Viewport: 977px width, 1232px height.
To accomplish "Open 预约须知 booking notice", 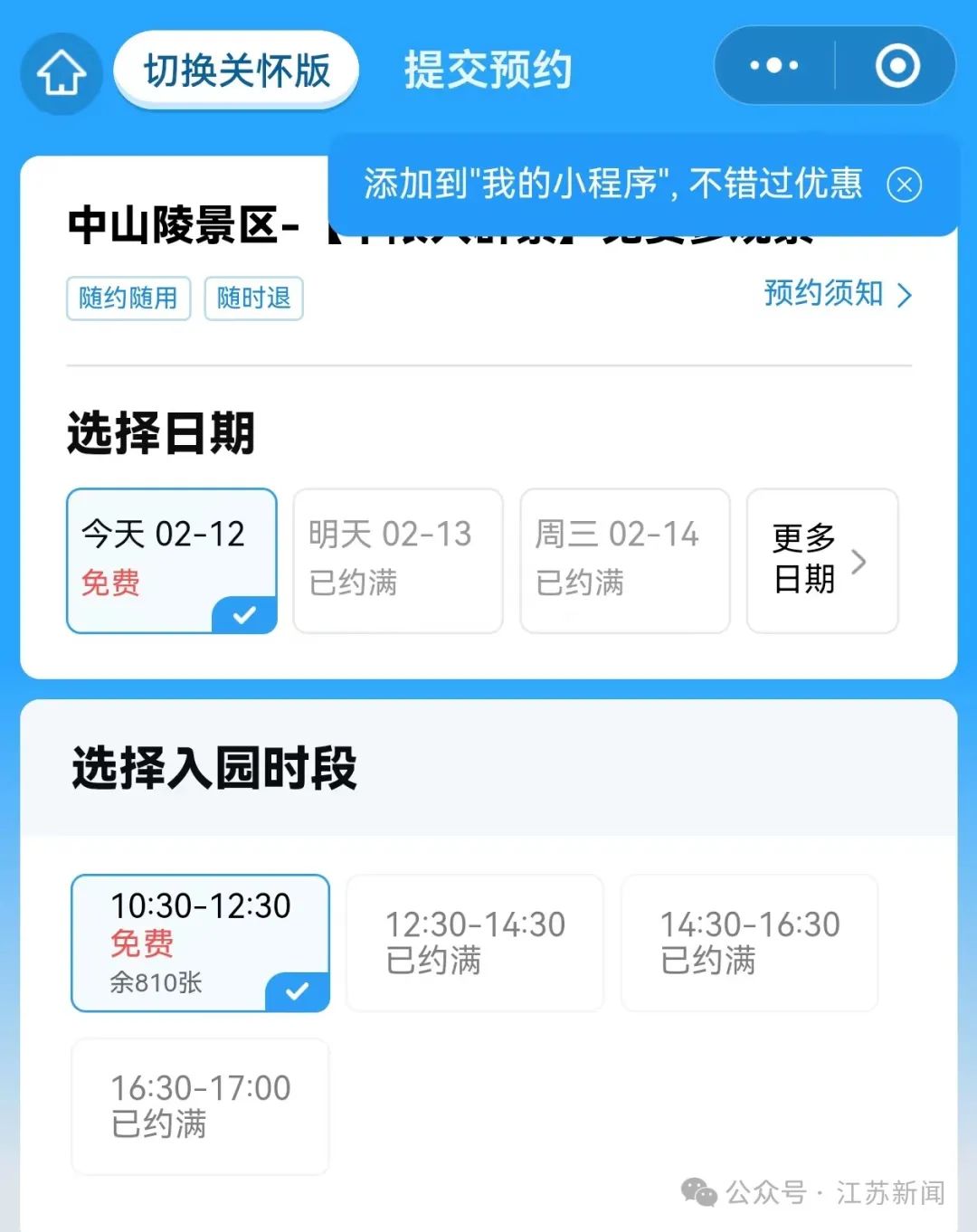I will point(838,294).
